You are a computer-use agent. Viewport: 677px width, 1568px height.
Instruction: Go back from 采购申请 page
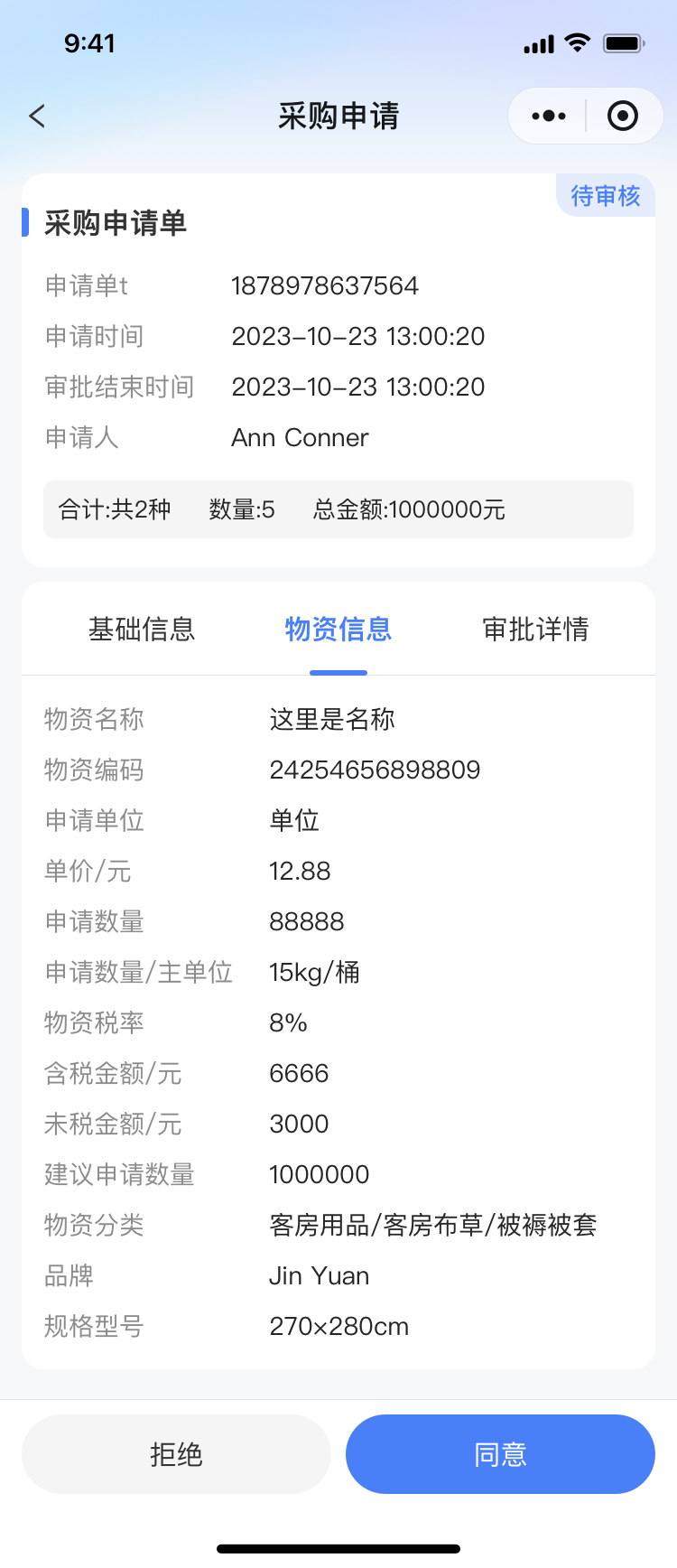pyautogui.click(x=37, y=116)
